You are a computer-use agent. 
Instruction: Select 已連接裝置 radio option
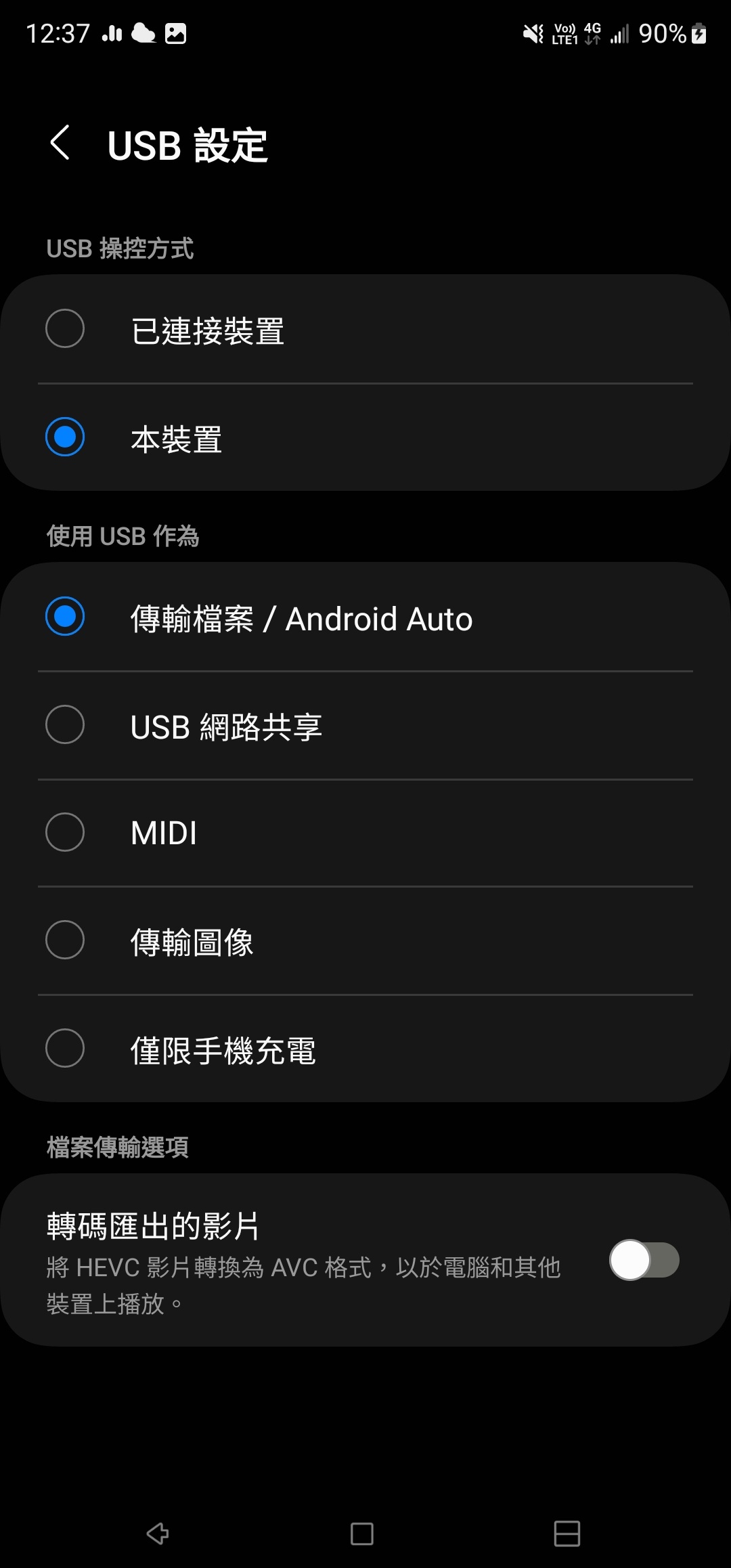click(65, 329)
